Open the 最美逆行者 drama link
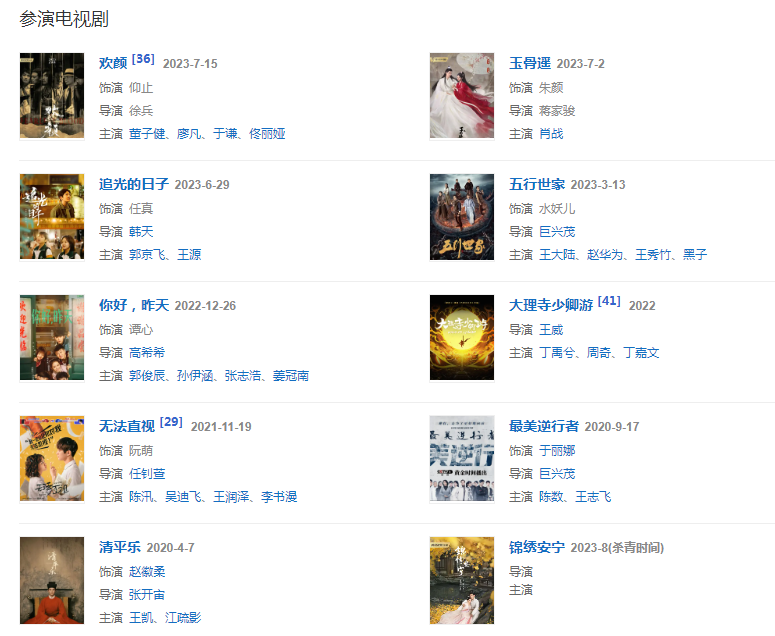The image size is (775, 636). [544, 426]
